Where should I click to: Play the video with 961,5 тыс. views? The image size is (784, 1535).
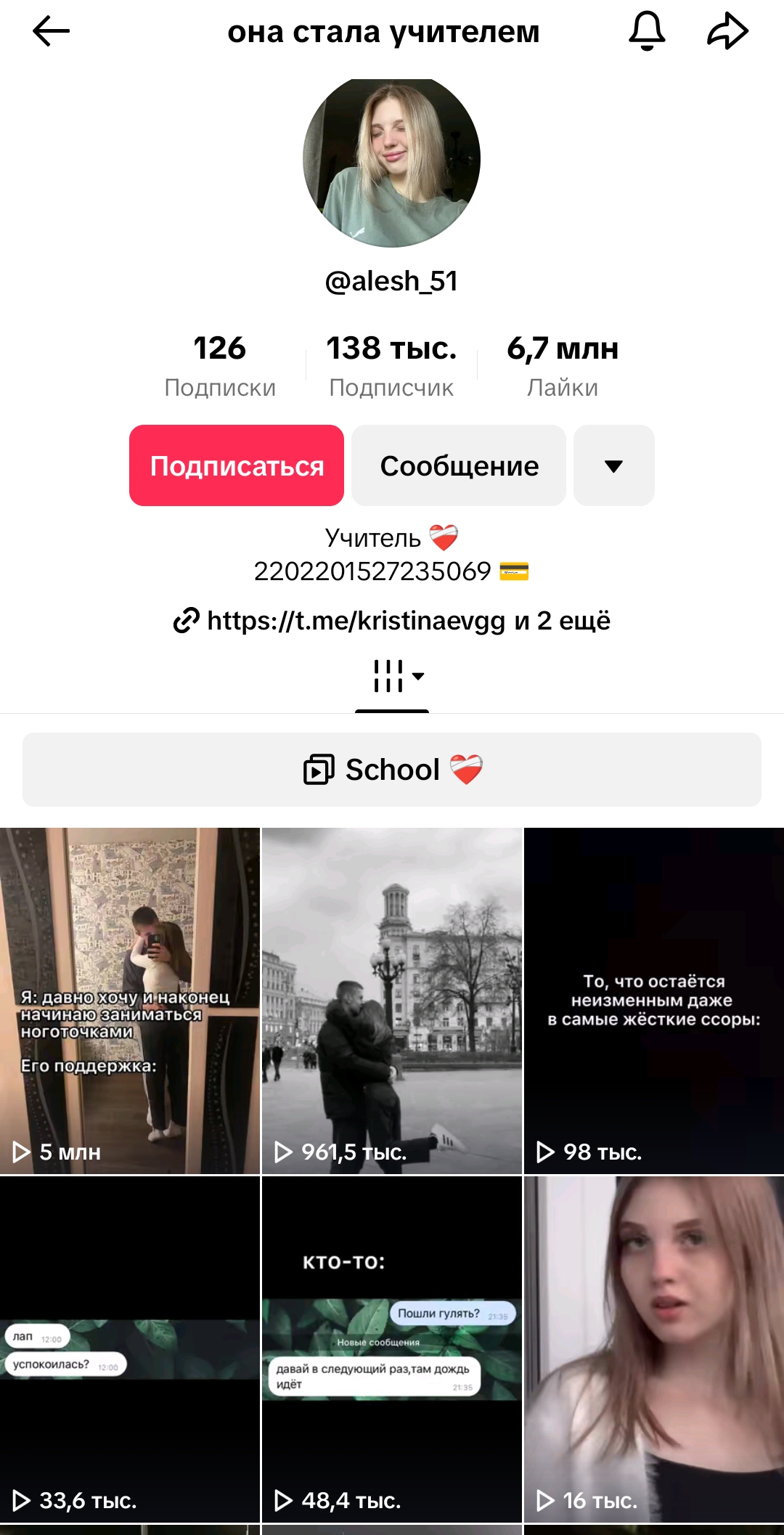pos(392,1001)
